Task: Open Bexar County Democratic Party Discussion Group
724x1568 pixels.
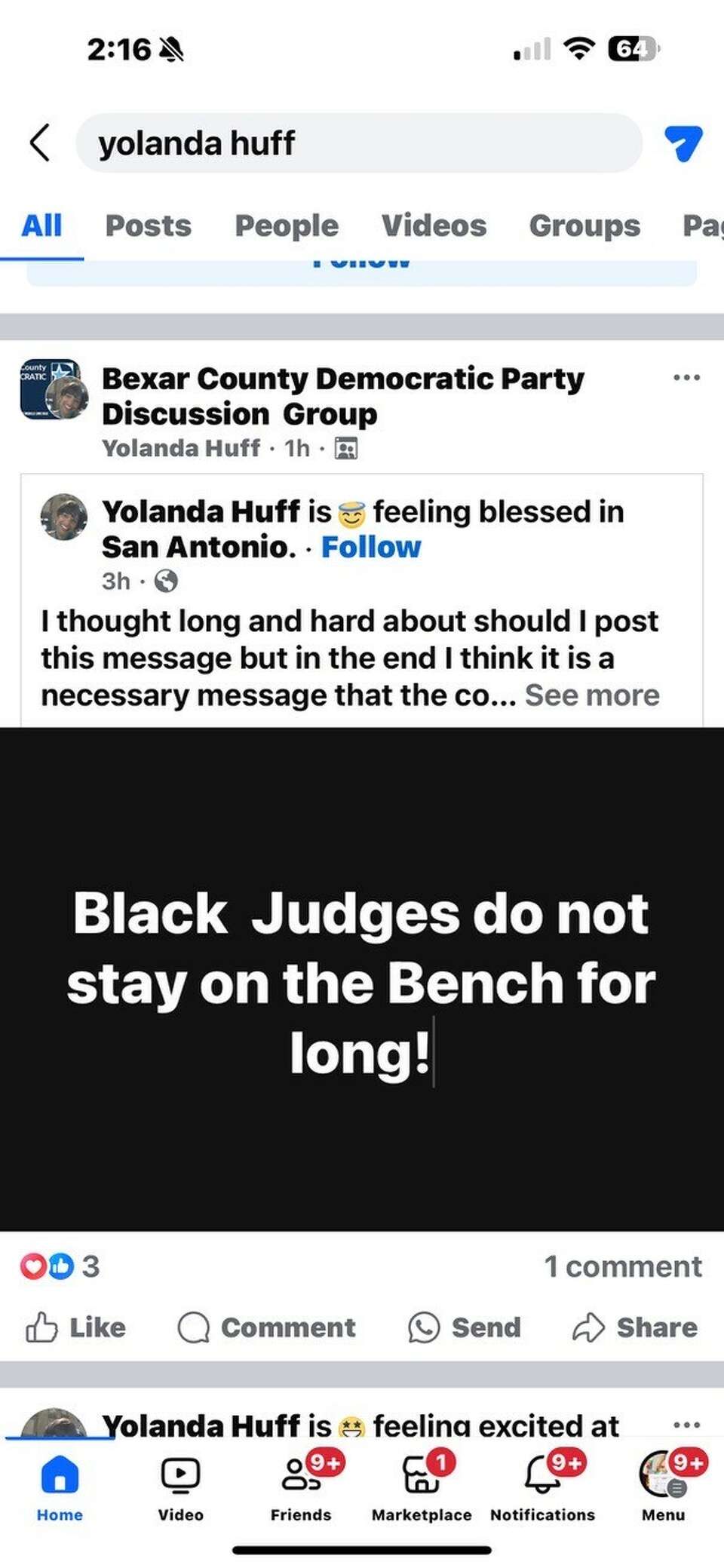Action: [x=343, y=396]
